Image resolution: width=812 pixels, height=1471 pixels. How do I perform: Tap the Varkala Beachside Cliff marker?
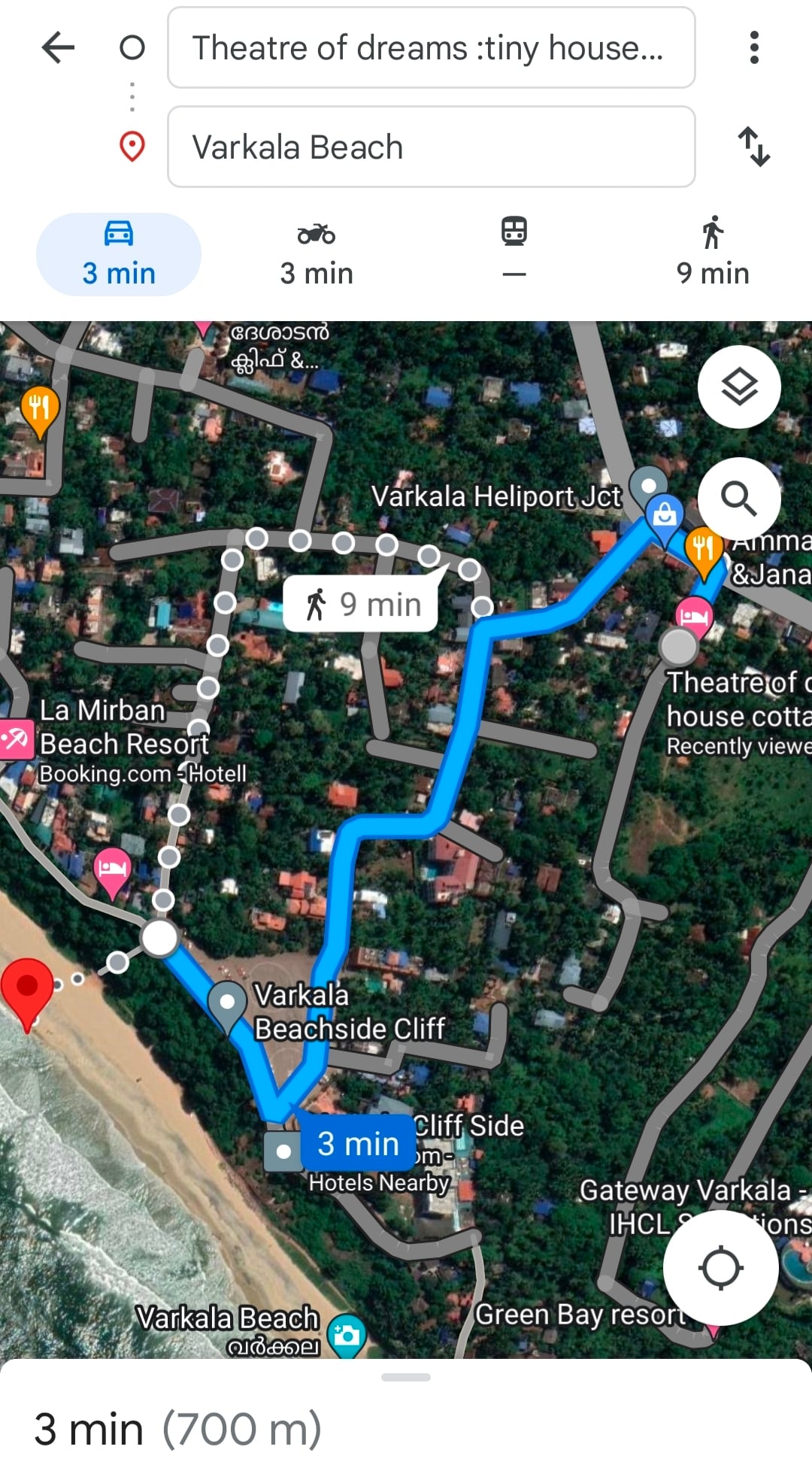[227, 1004]
